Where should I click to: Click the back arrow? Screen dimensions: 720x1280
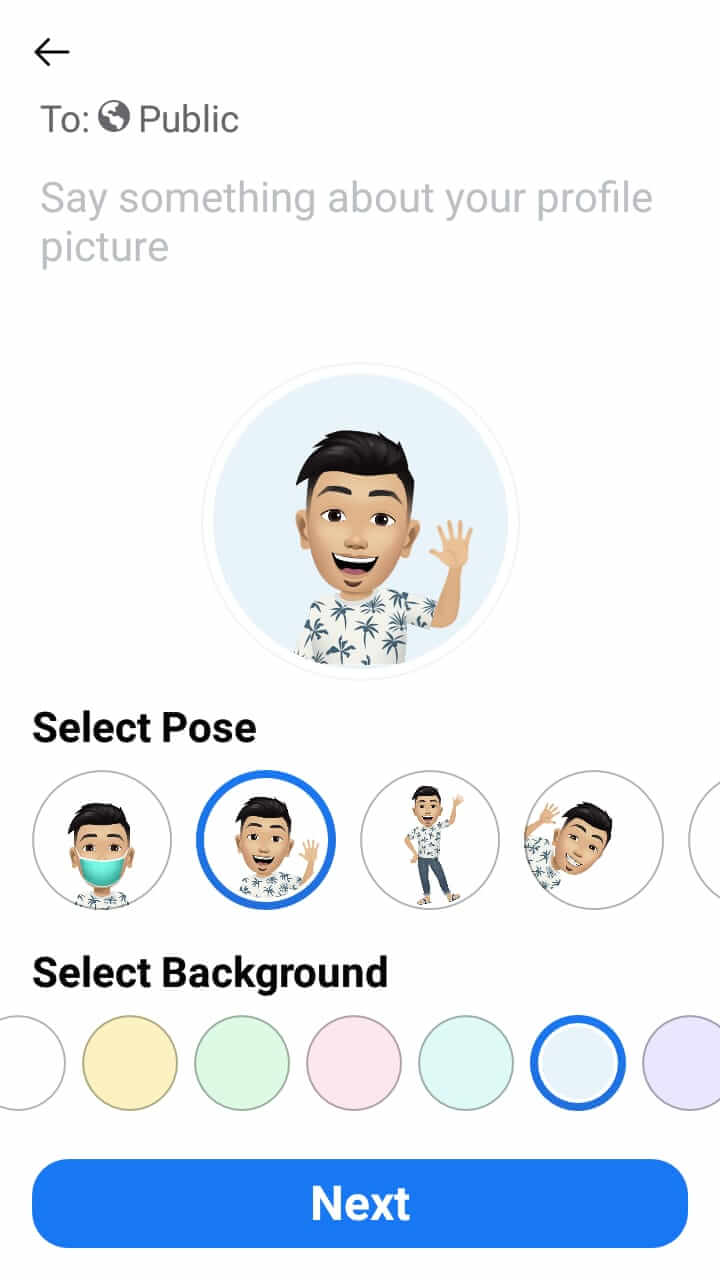point(50,51)
